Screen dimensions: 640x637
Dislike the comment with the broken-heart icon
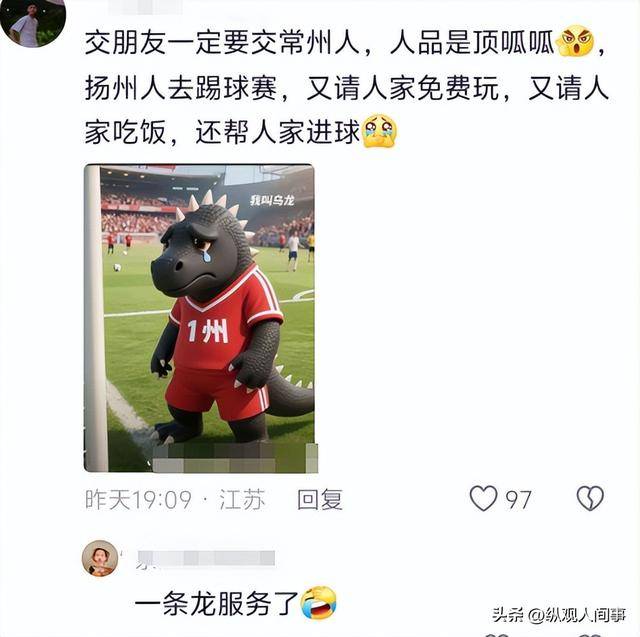[590, 499]
